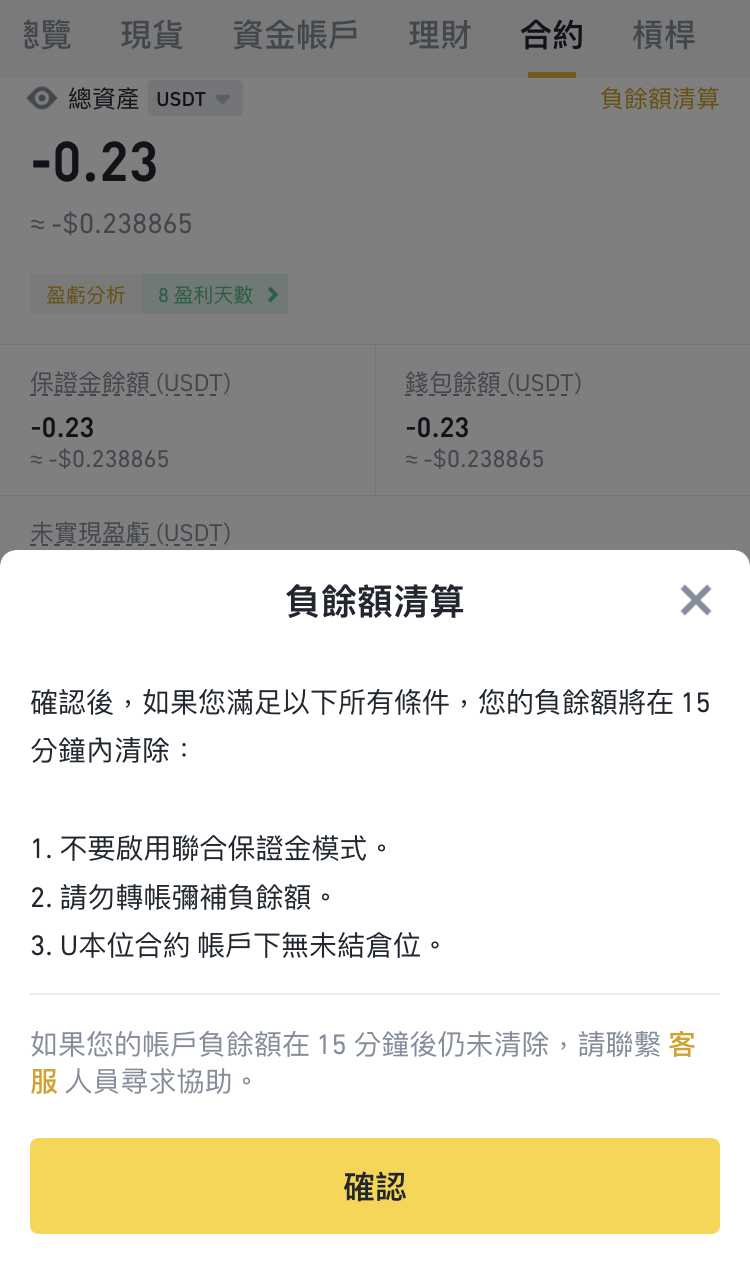Close the 負餘額清算 dialog
This screenshot has height=1284, width=750.
pos(695,600)
